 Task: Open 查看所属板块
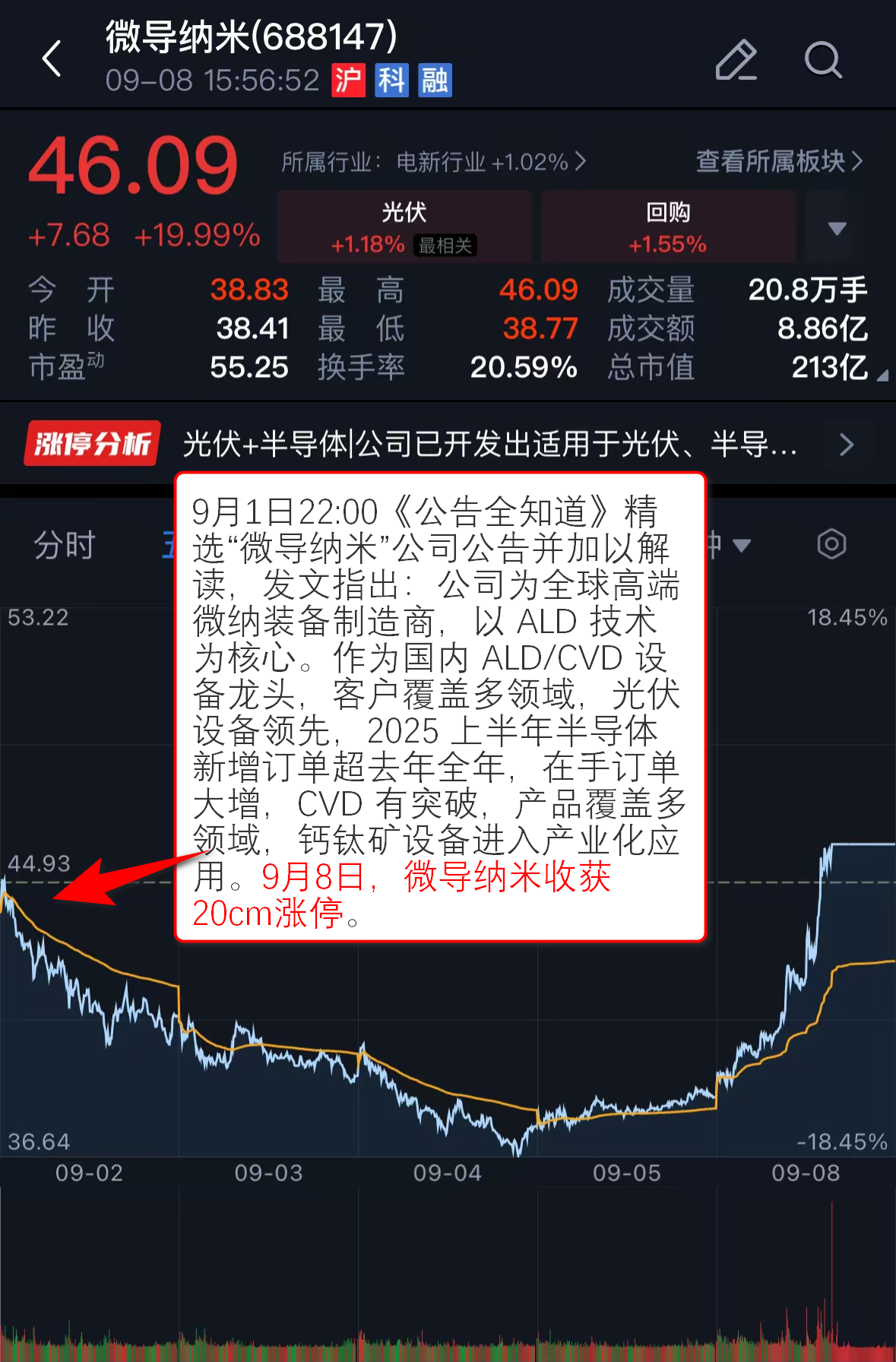coord(779,161)
